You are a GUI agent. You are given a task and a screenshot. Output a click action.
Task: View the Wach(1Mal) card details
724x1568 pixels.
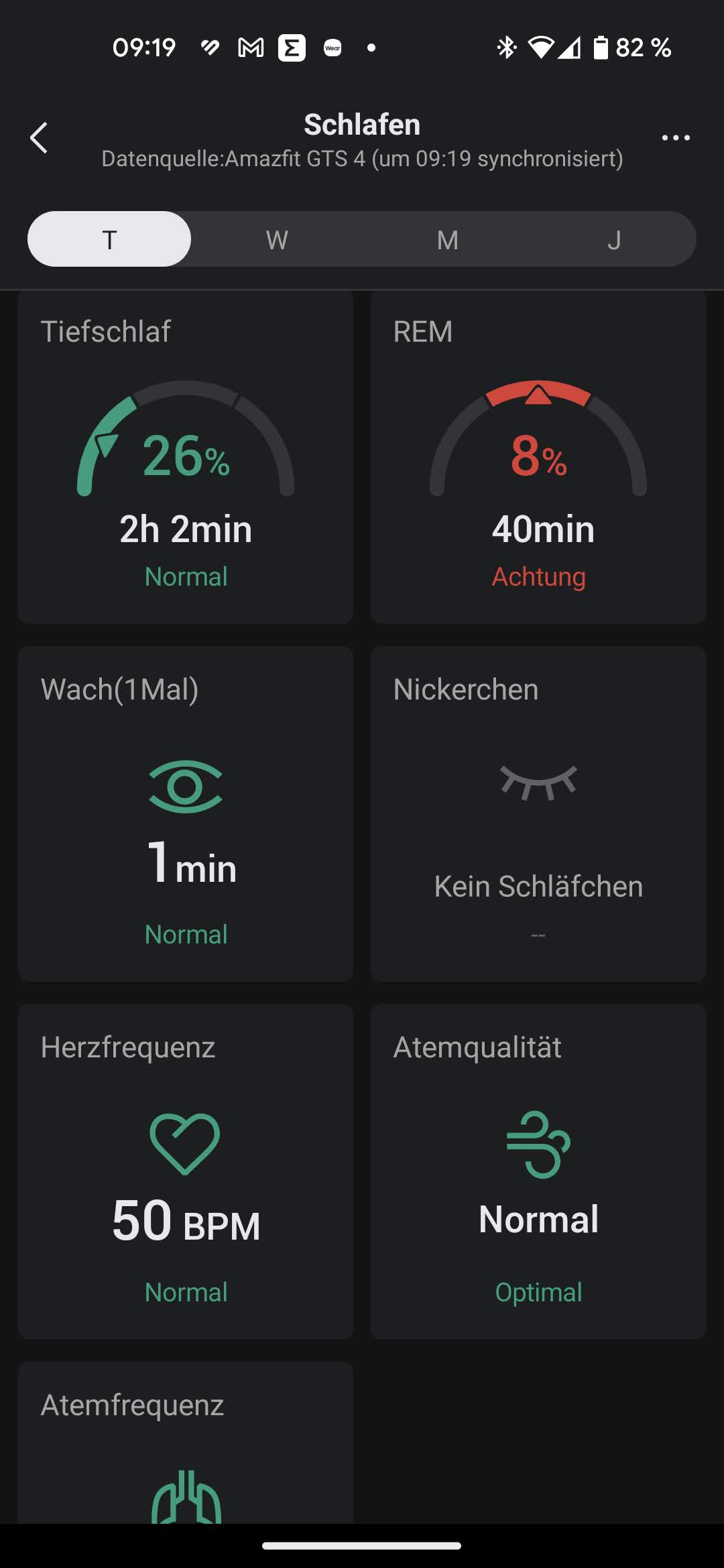click(186, 813)
